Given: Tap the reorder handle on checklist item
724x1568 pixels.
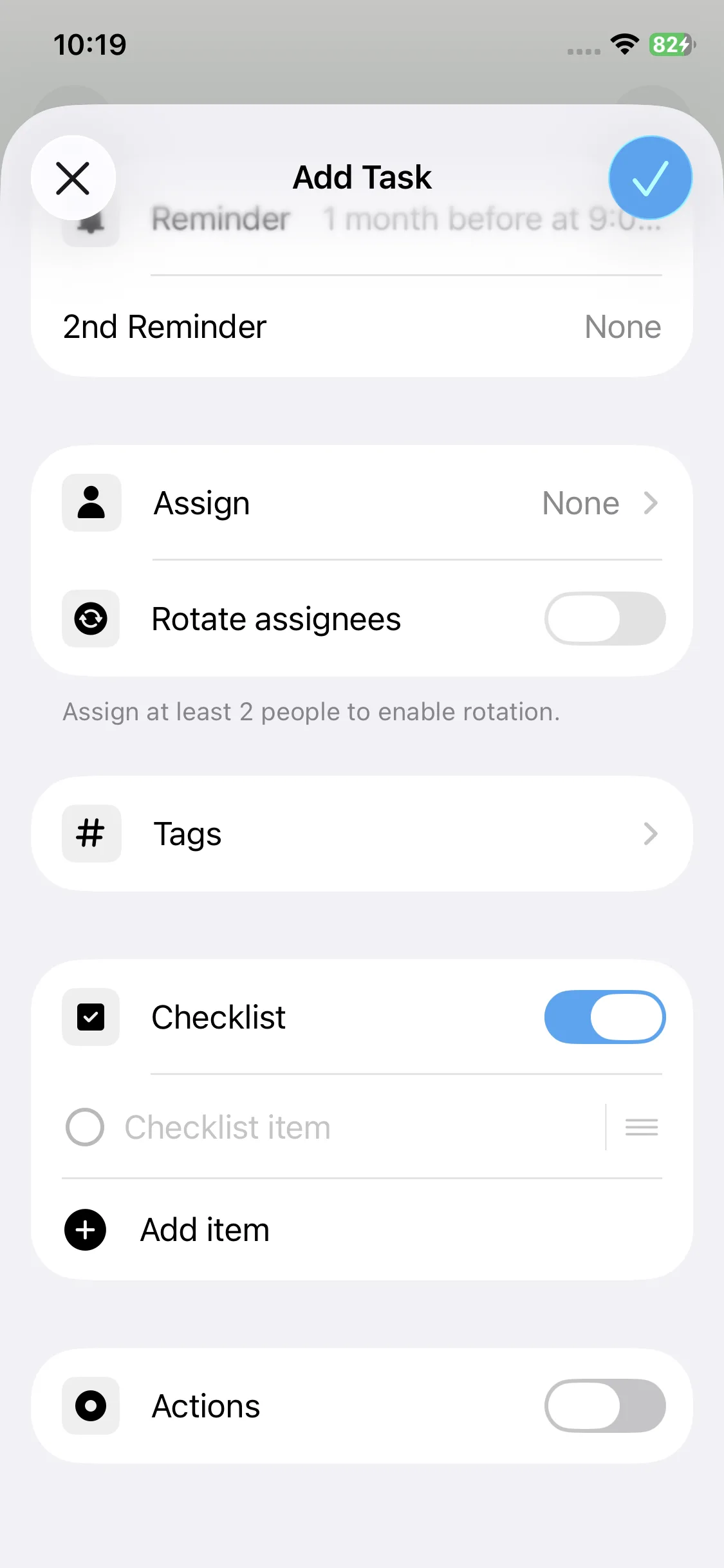Looking at the screenshot, I should [x=641, y=1128].
